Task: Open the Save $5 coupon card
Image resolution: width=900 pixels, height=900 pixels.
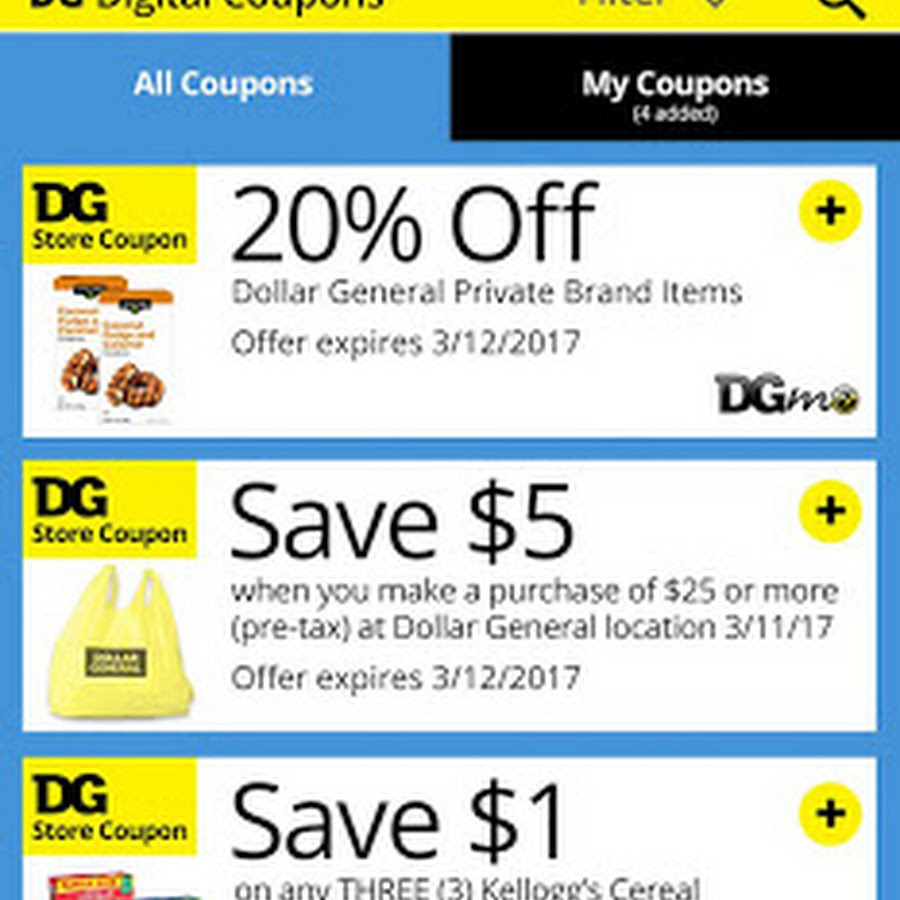Action: [x=449, y=595]
